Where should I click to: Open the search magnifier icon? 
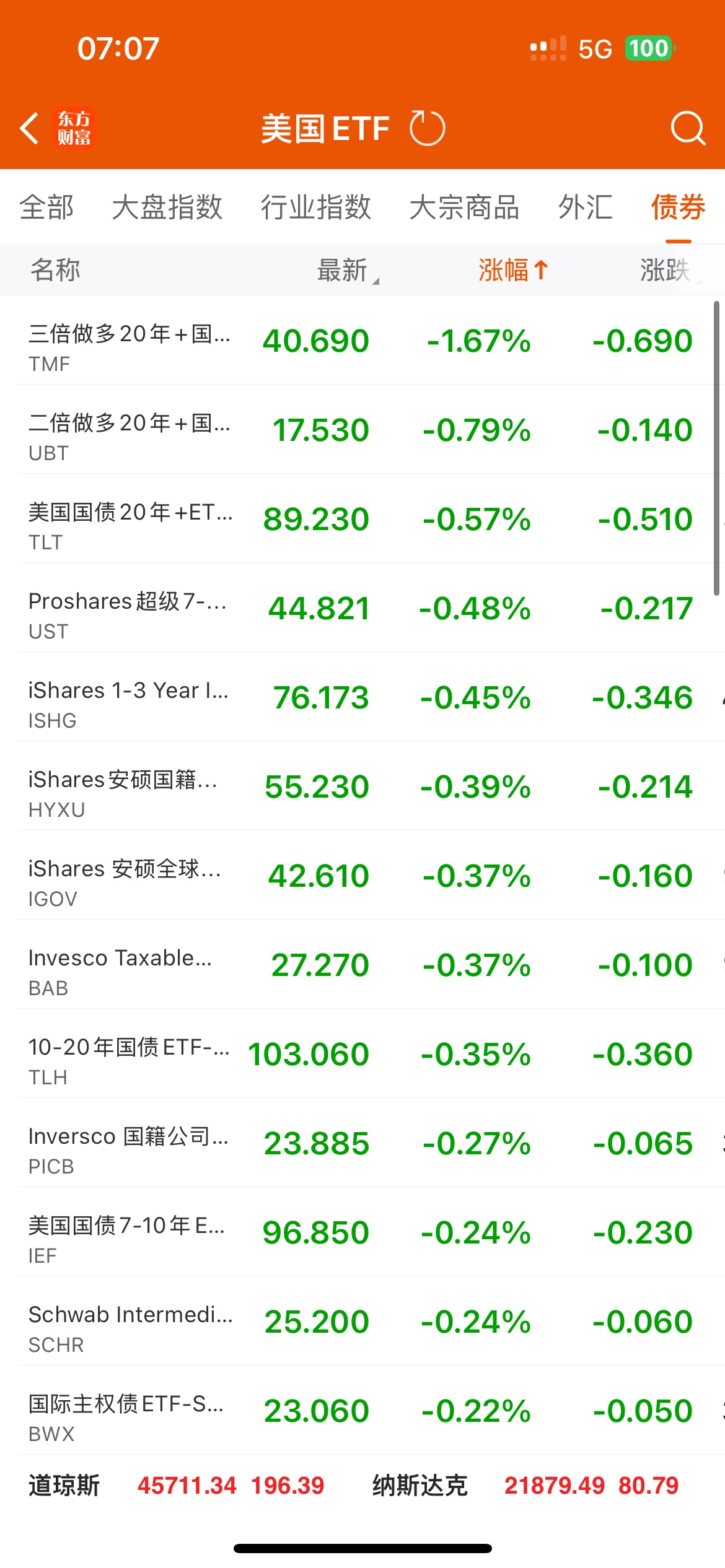688,128
